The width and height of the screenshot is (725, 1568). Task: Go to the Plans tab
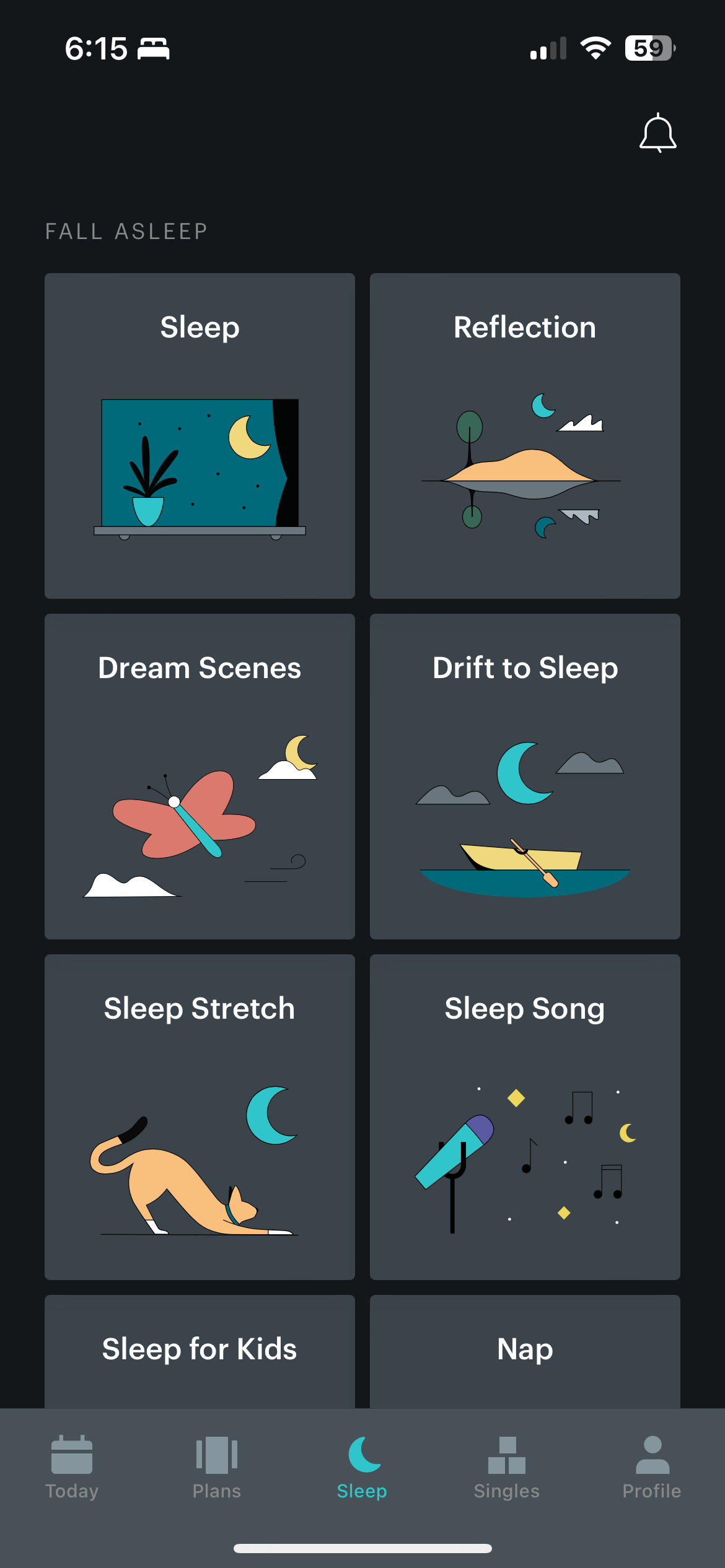click(217, 1467)
